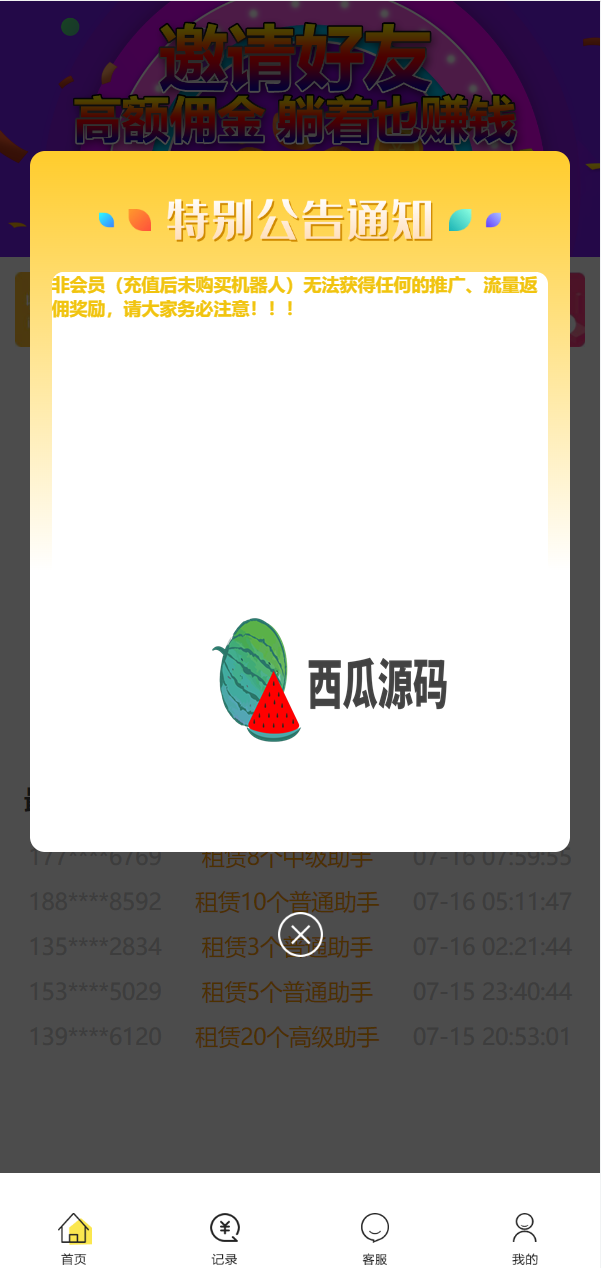Switch to the 首页 home tab
The width and height of the screenshot is (601, 1268).
pos(74,1237)
